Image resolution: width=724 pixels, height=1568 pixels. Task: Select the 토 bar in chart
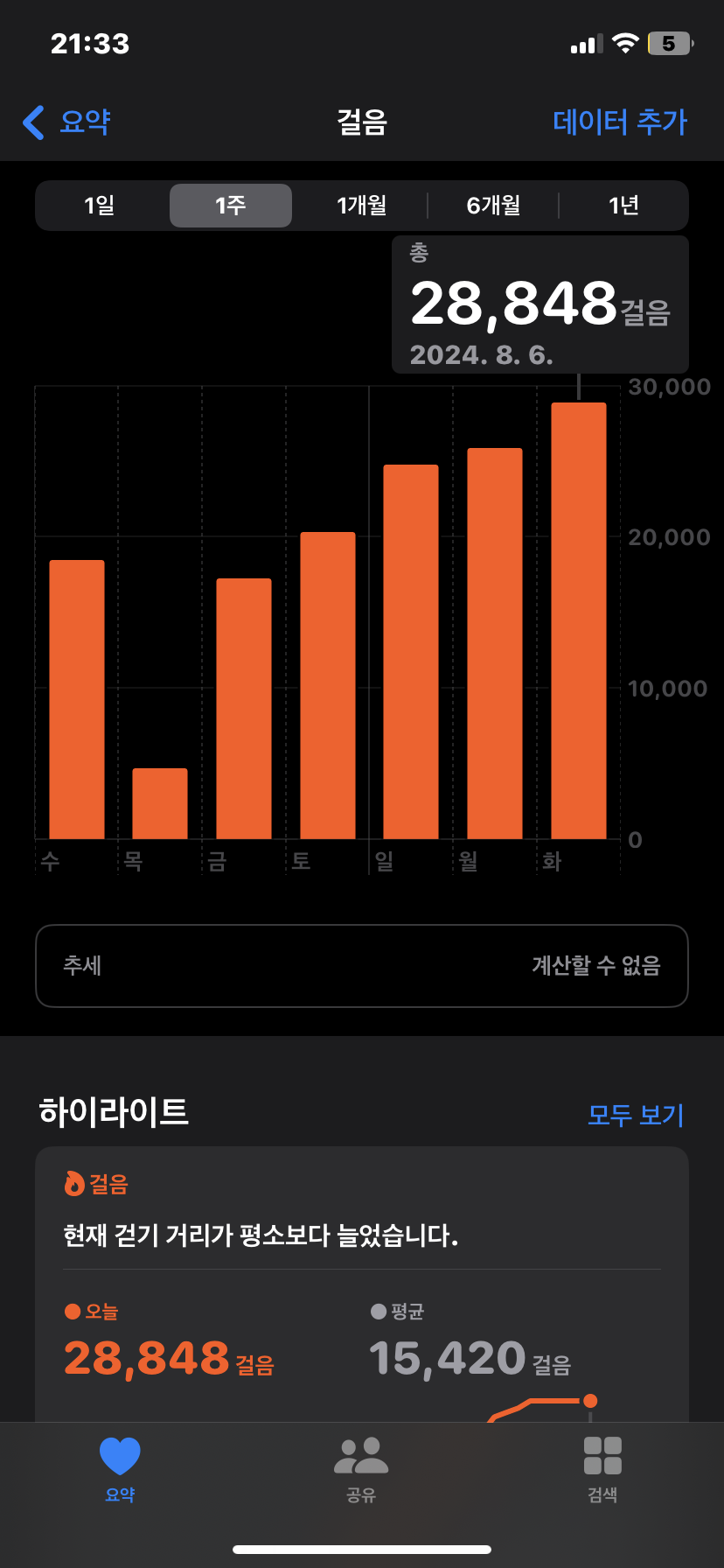(x=328, y=686)
